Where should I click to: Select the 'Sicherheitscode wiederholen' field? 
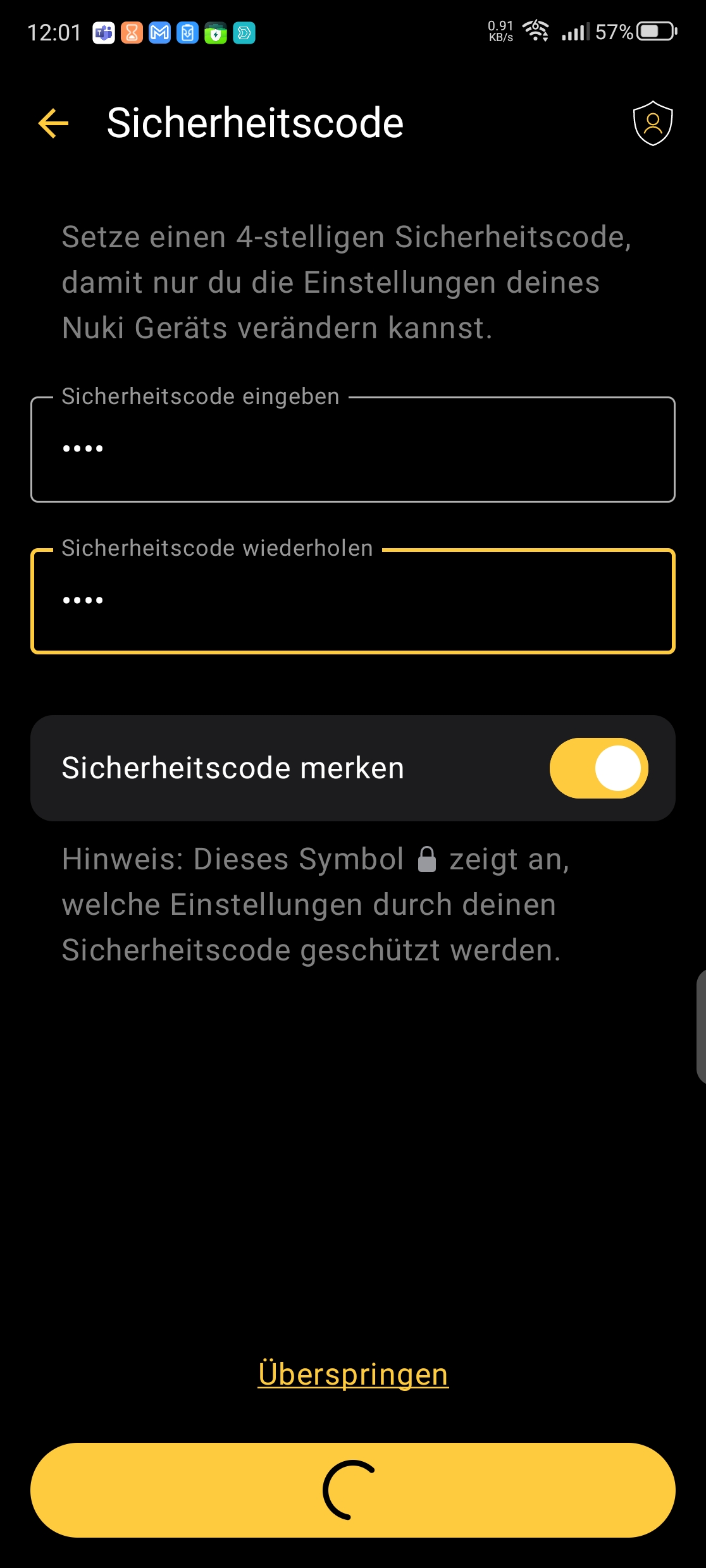[x=352, y=602]
